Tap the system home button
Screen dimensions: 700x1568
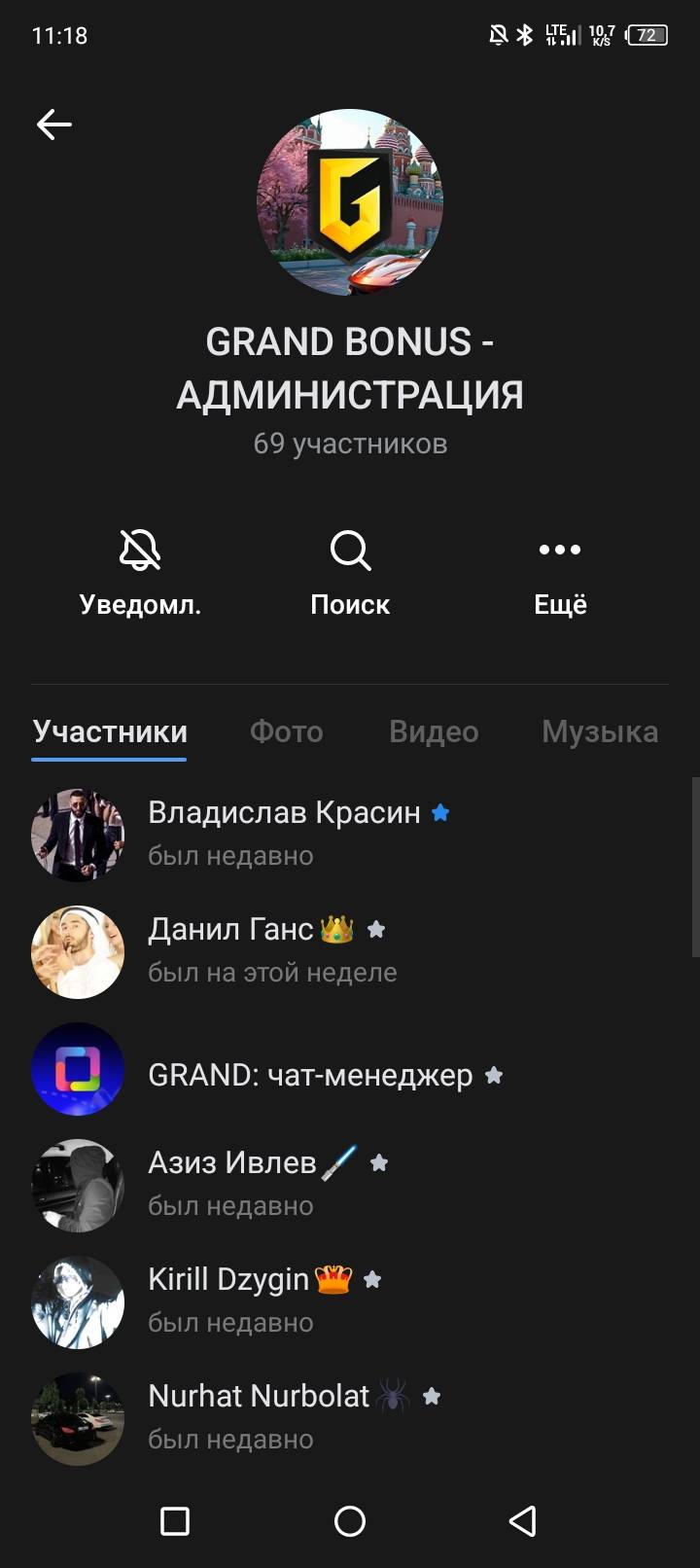click(x=350, y=1521)
